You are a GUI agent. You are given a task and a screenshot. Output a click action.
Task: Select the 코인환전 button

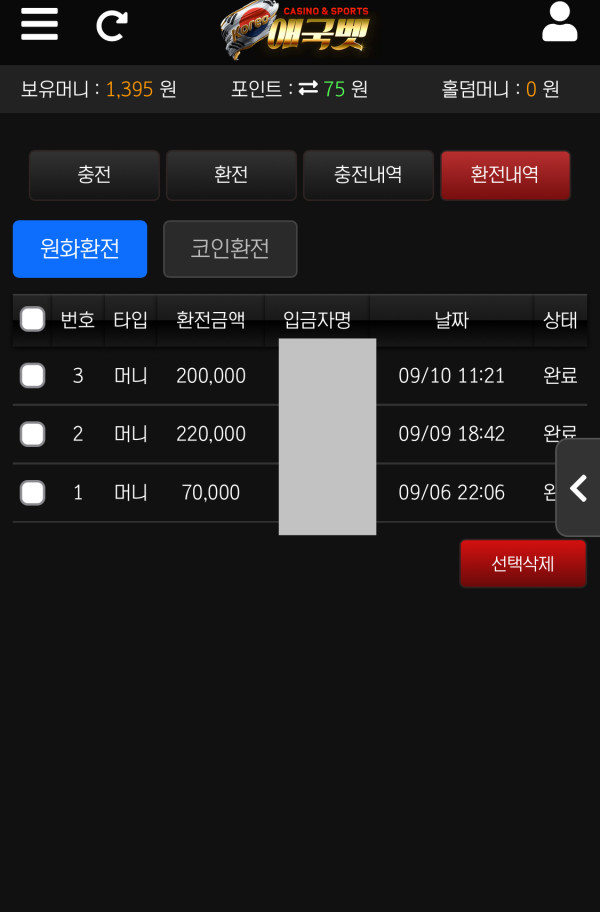pyautogui.click(x=230, y=249)
